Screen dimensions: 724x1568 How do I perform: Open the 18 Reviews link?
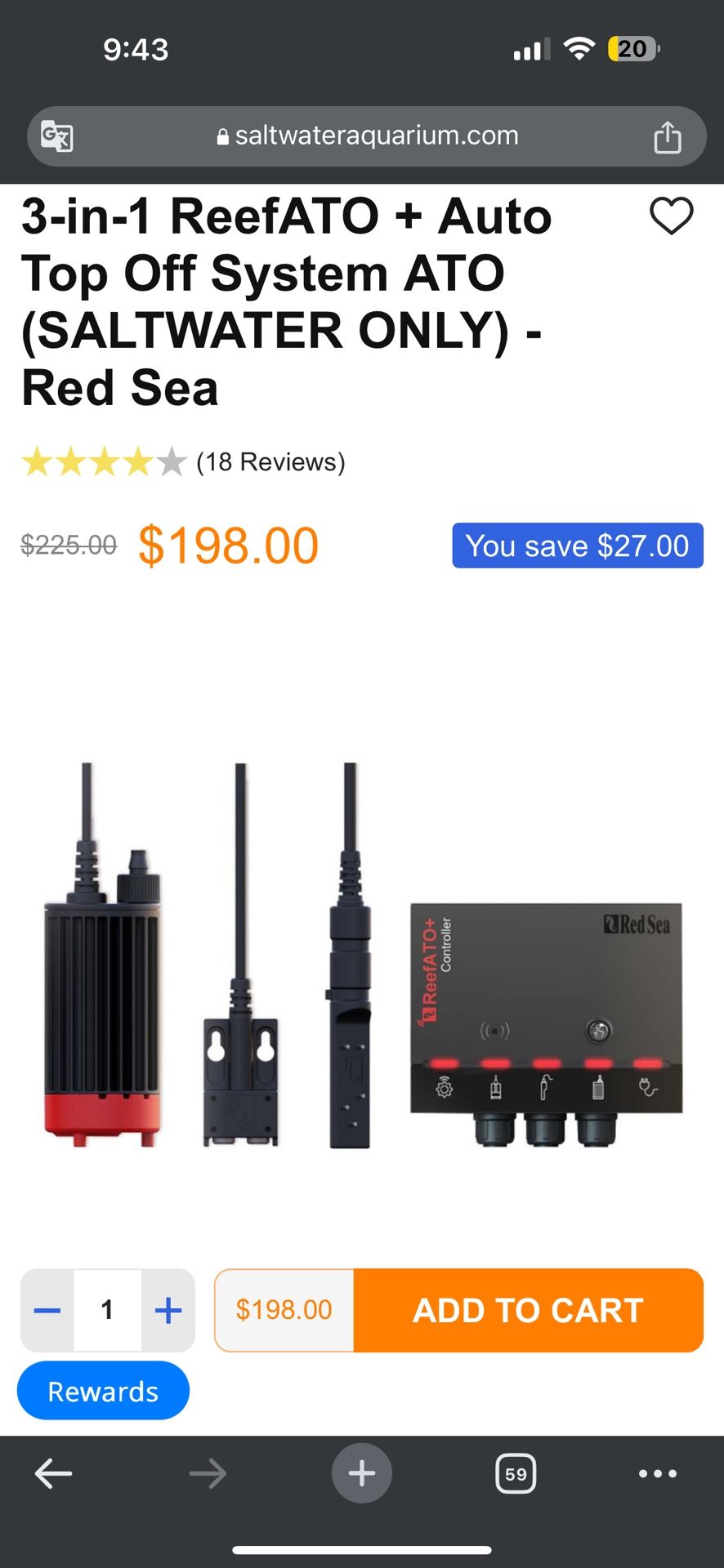[270, 462]
